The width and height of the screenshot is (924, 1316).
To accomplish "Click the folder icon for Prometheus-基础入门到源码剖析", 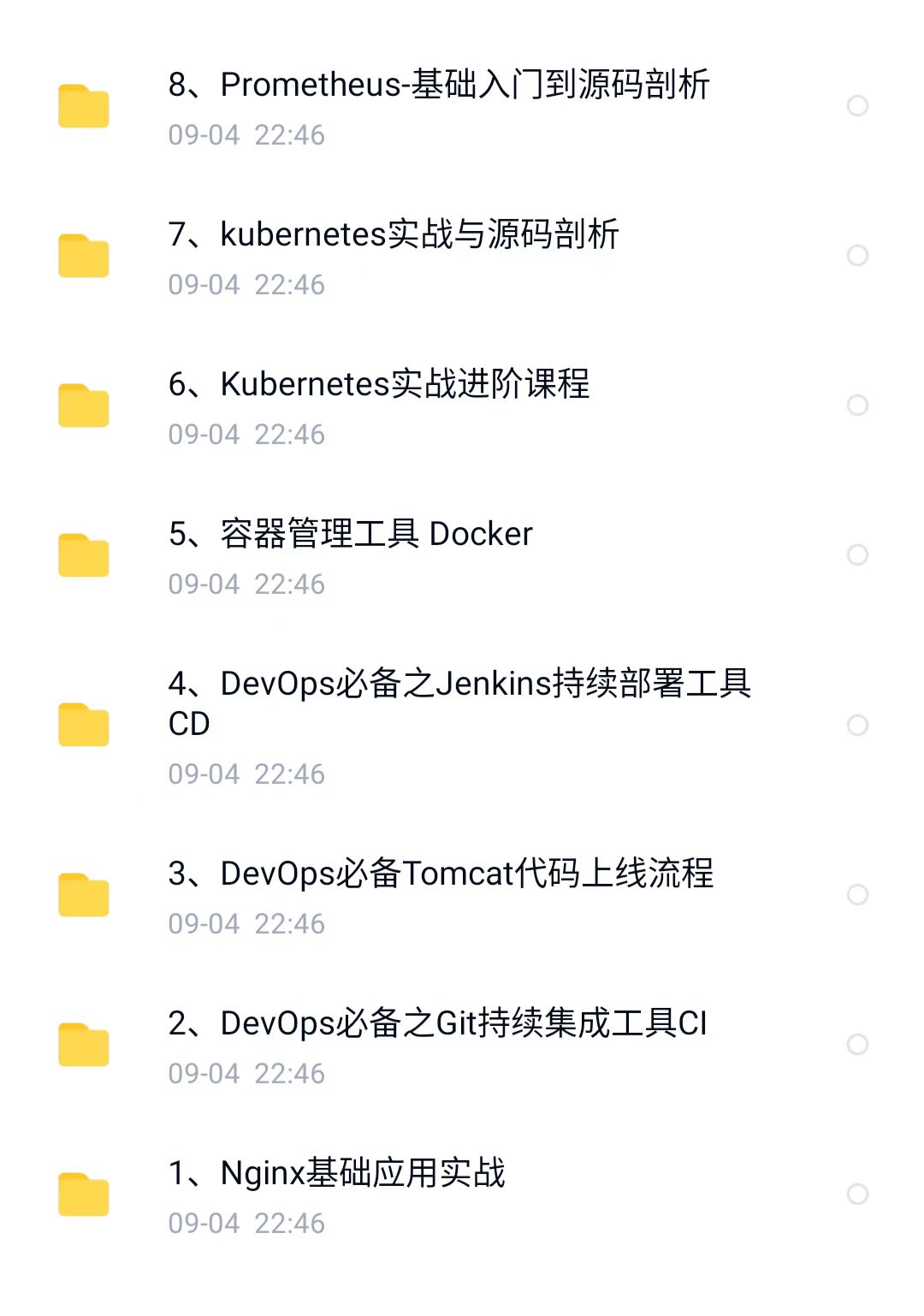I will [83, 104].
